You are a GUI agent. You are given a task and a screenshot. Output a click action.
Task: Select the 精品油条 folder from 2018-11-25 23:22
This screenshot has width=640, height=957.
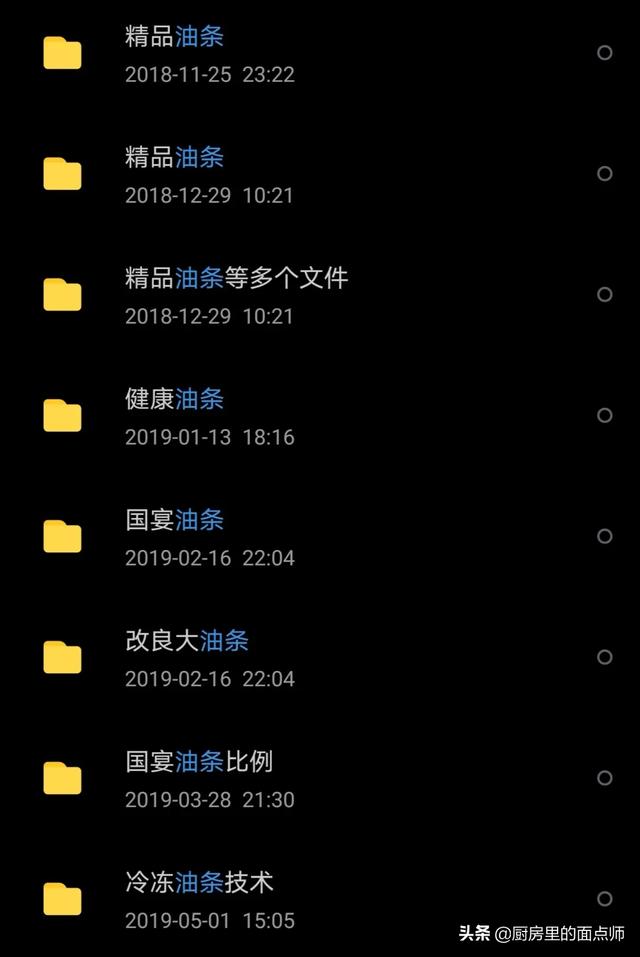[x=604, y=52]
